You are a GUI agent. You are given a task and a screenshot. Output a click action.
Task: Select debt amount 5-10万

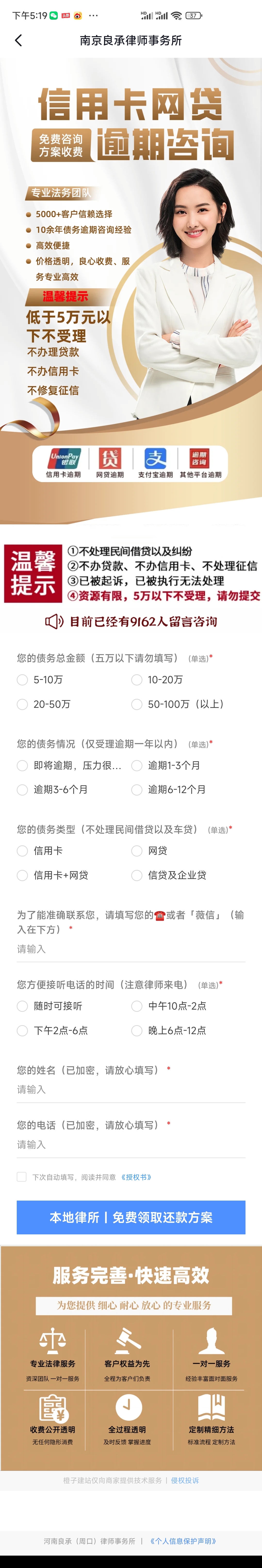[23, 680]
